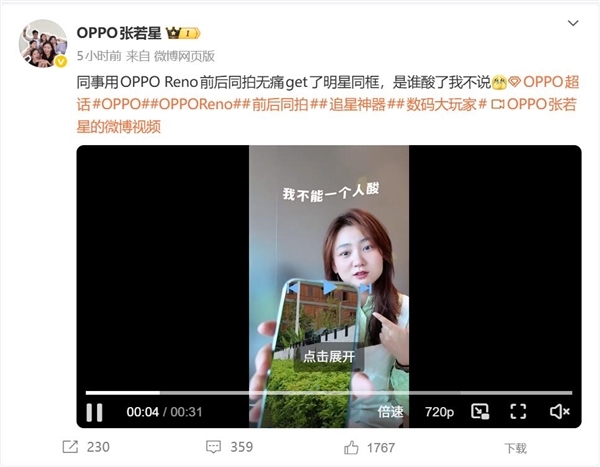600x467 pixels.
Task: Open OPPO张若星's profile avatar
Action: pyautogui.click(x=43, y=43)
